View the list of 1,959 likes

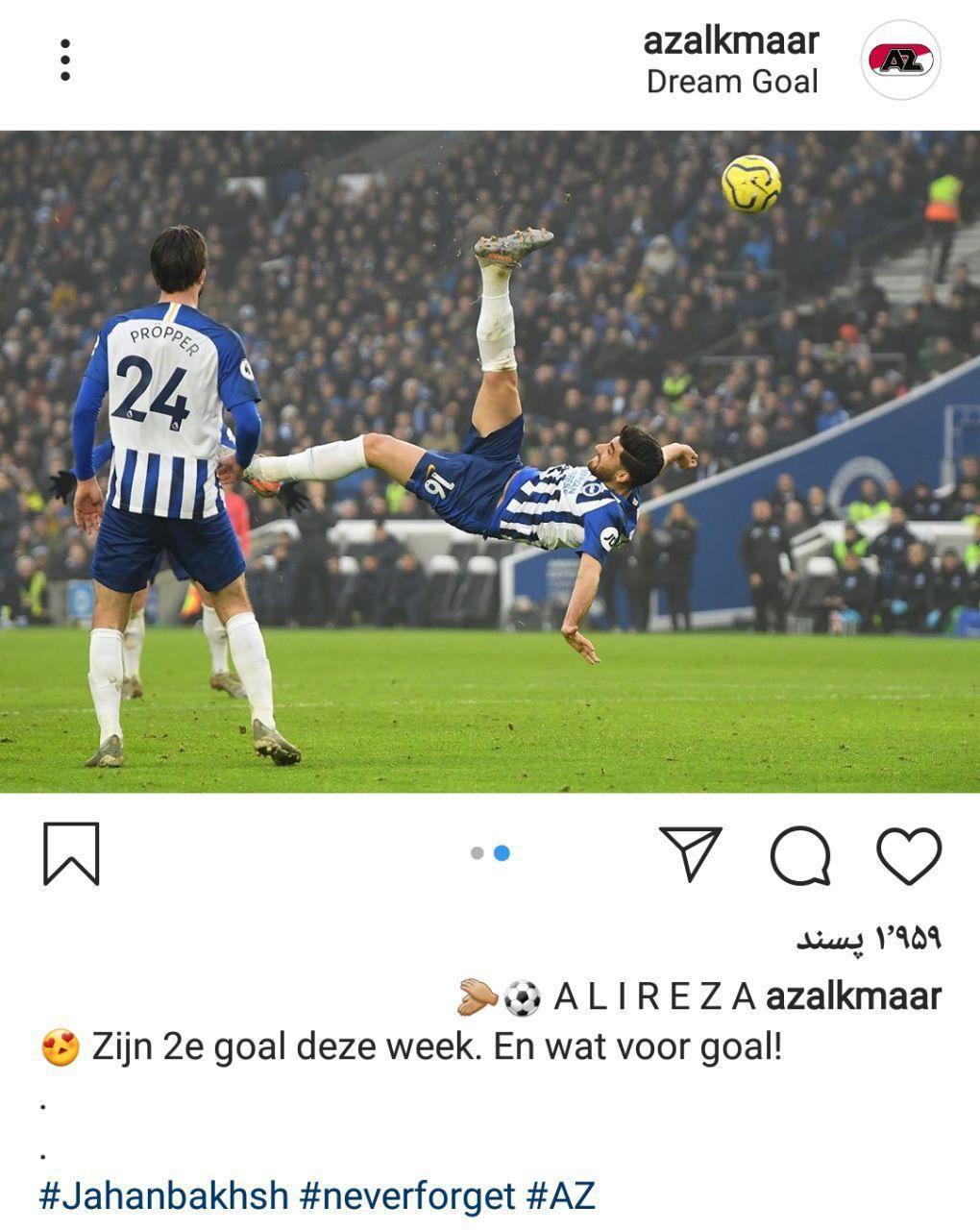[869, 938]
